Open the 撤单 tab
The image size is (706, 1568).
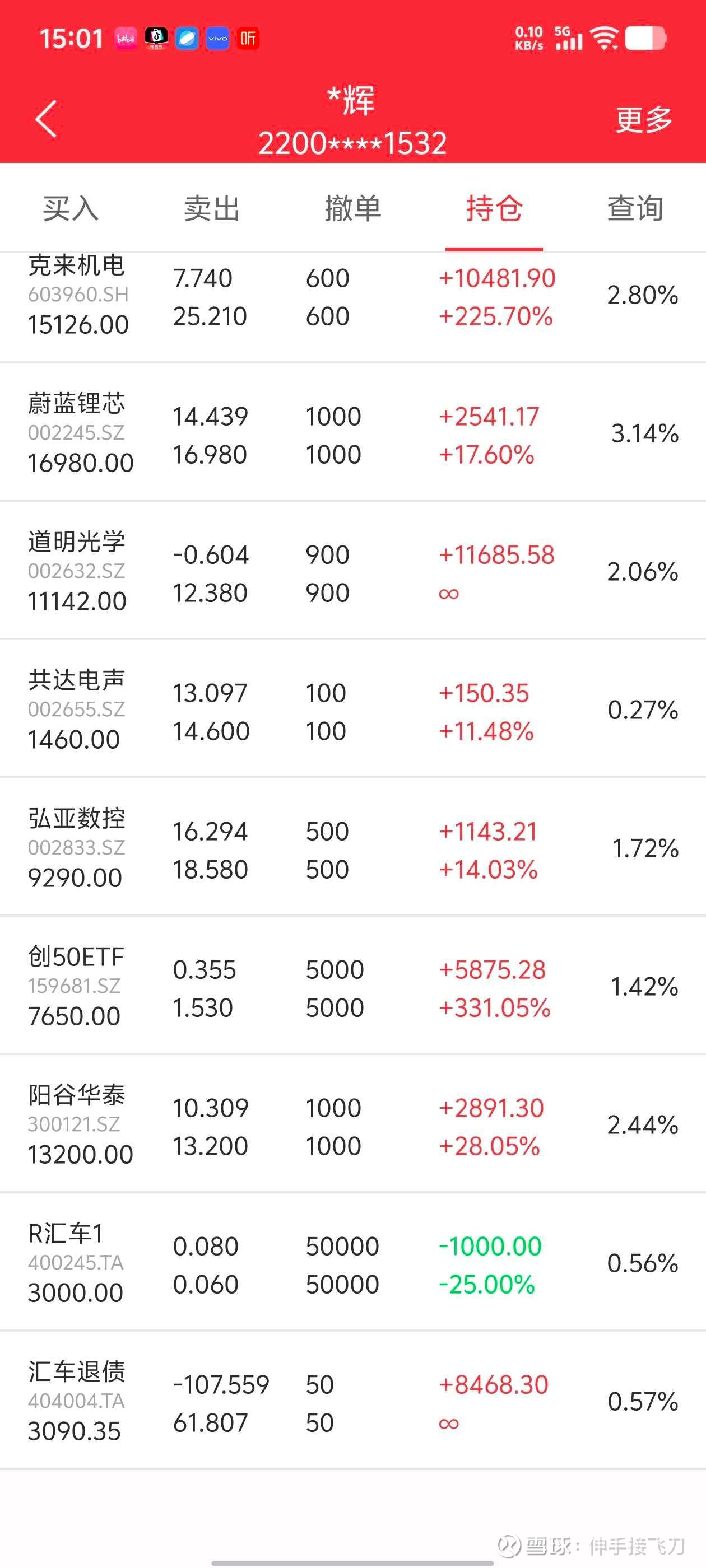point(352,209)
